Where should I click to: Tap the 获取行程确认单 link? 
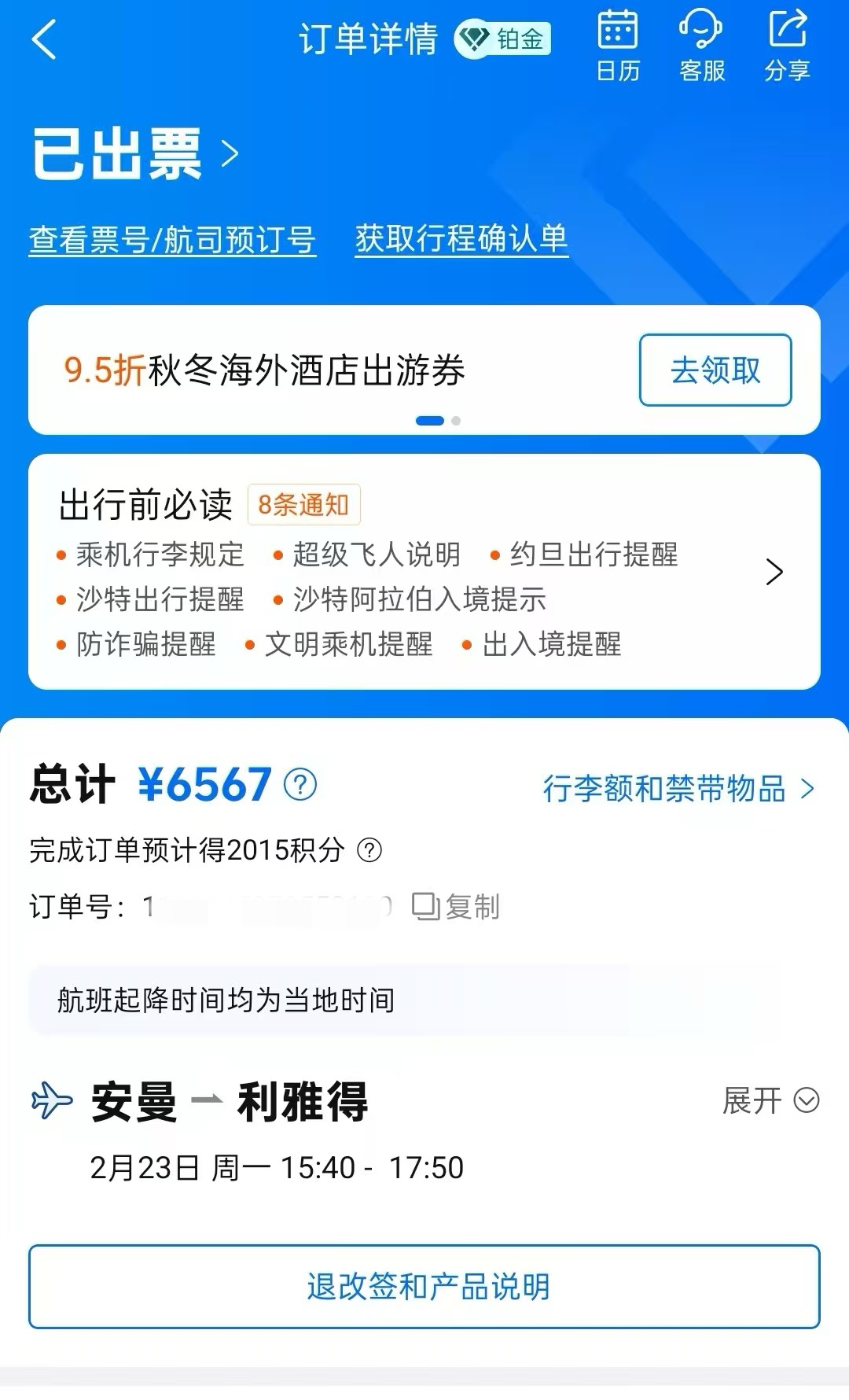pos(461,238)
